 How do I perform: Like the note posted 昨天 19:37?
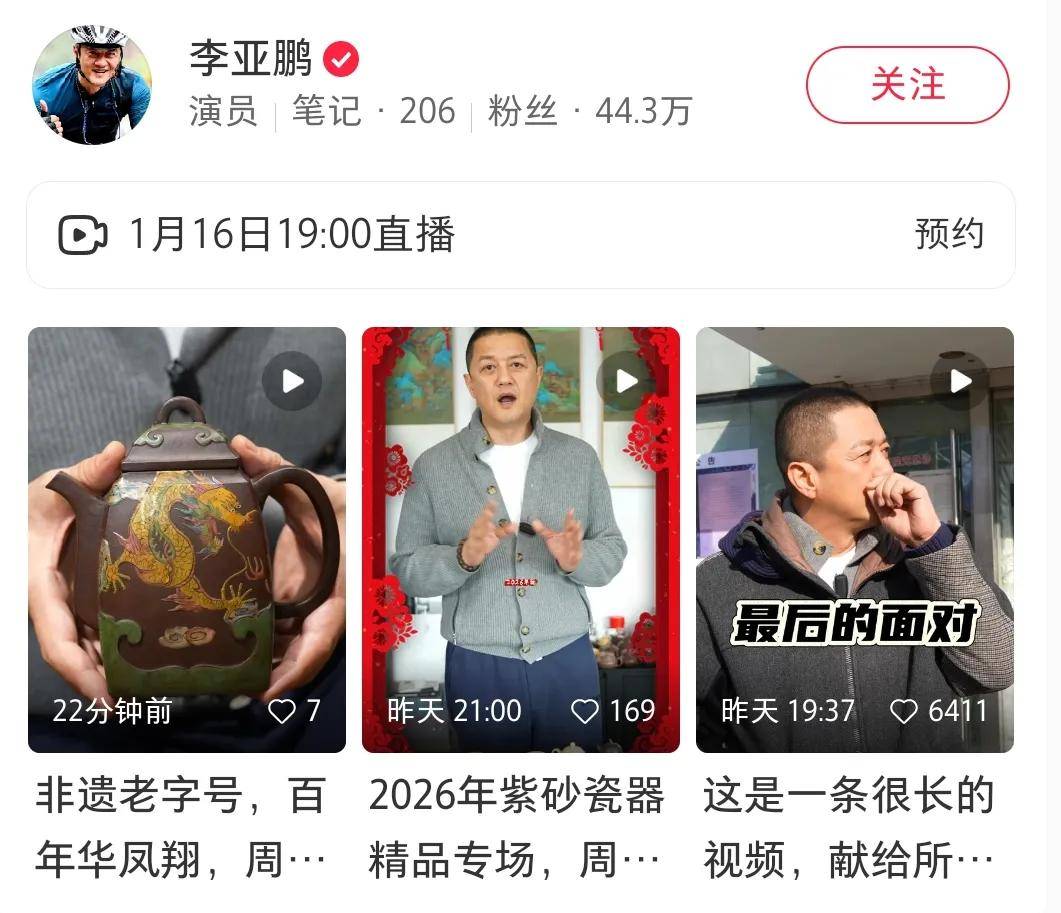[x=904, y=711]
